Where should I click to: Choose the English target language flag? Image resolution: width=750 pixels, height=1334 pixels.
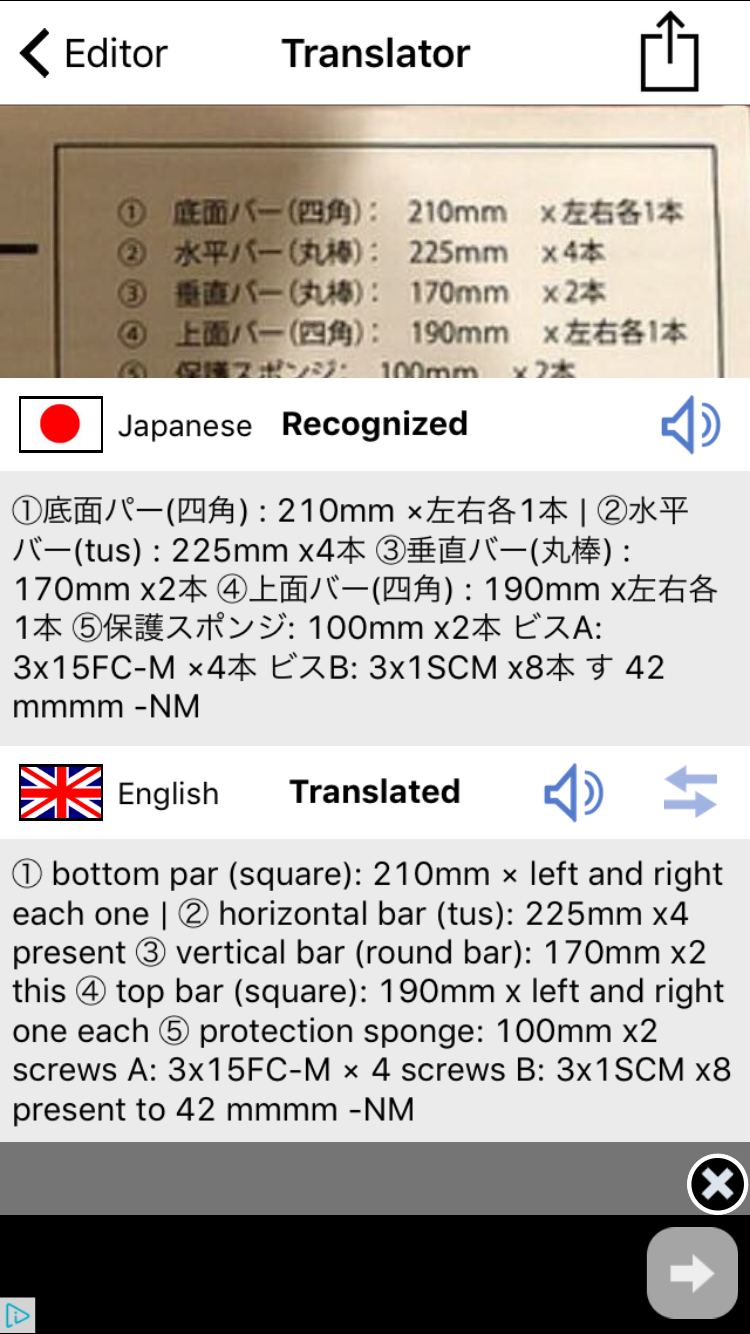[61, 793]
